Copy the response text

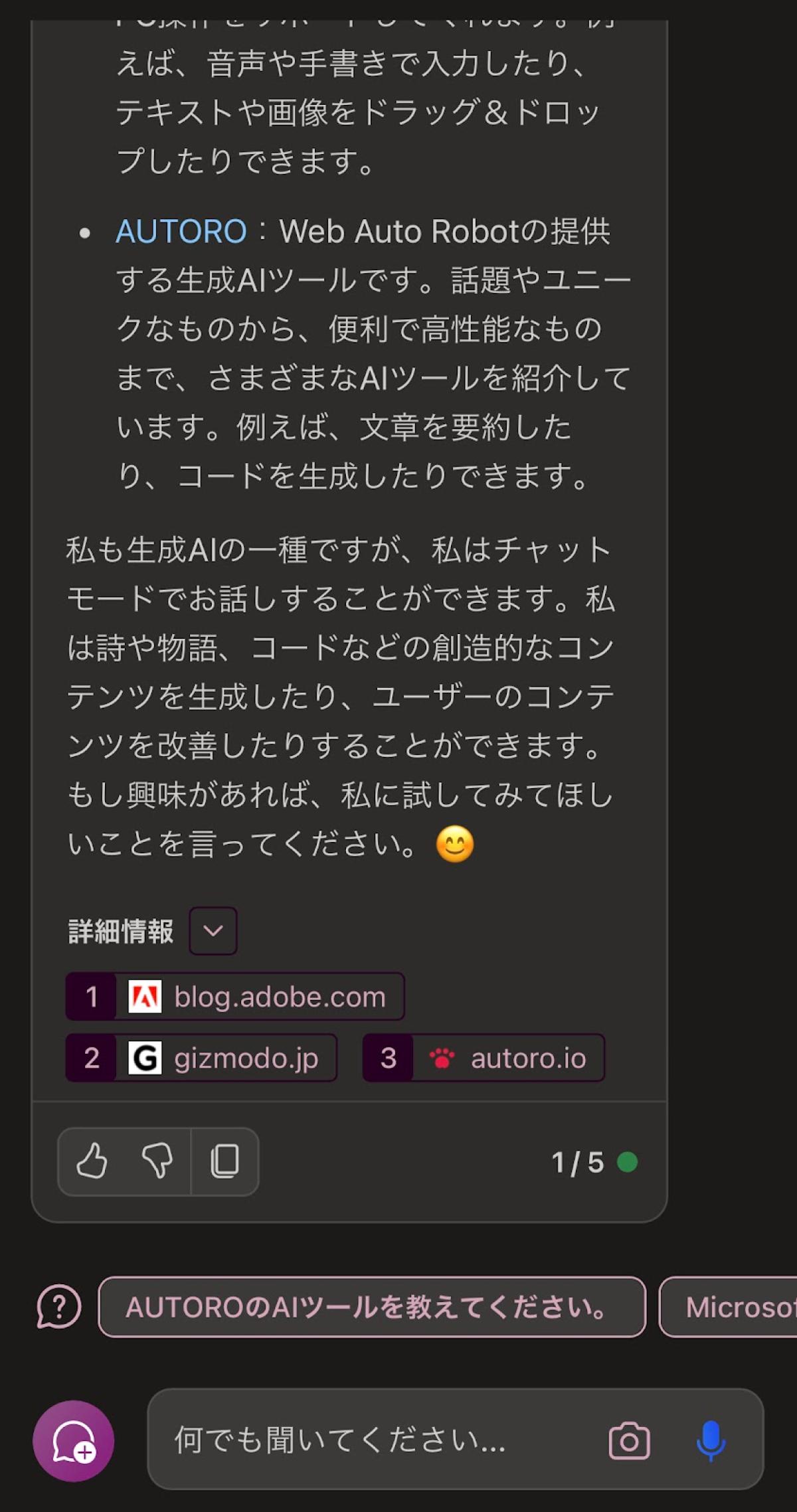pyautogui.click(x=224, y=1161)
